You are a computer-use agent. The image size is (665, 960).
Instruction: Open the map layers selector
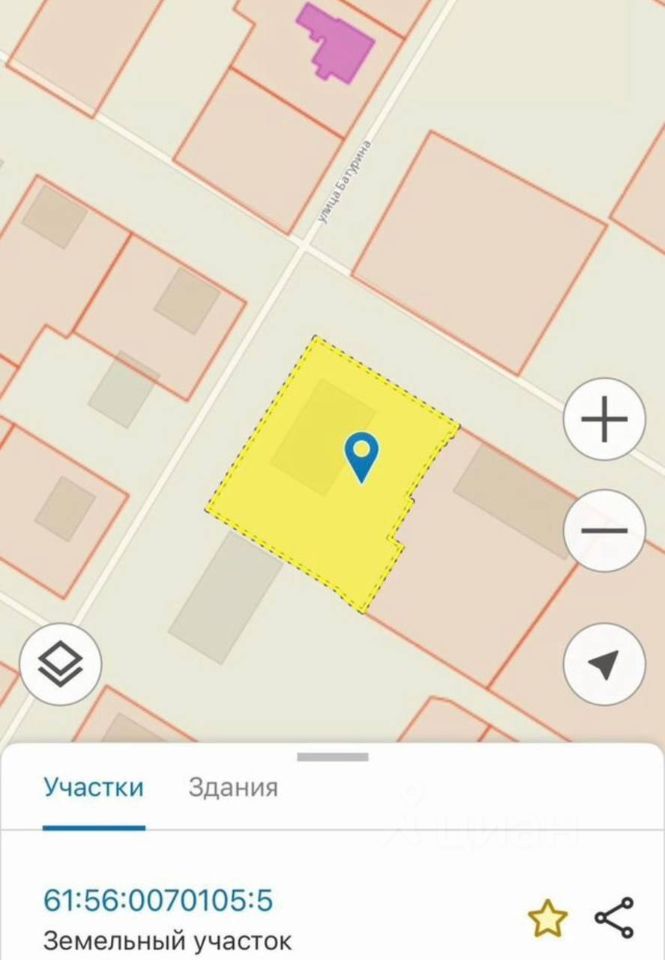[x=60, y=664]
